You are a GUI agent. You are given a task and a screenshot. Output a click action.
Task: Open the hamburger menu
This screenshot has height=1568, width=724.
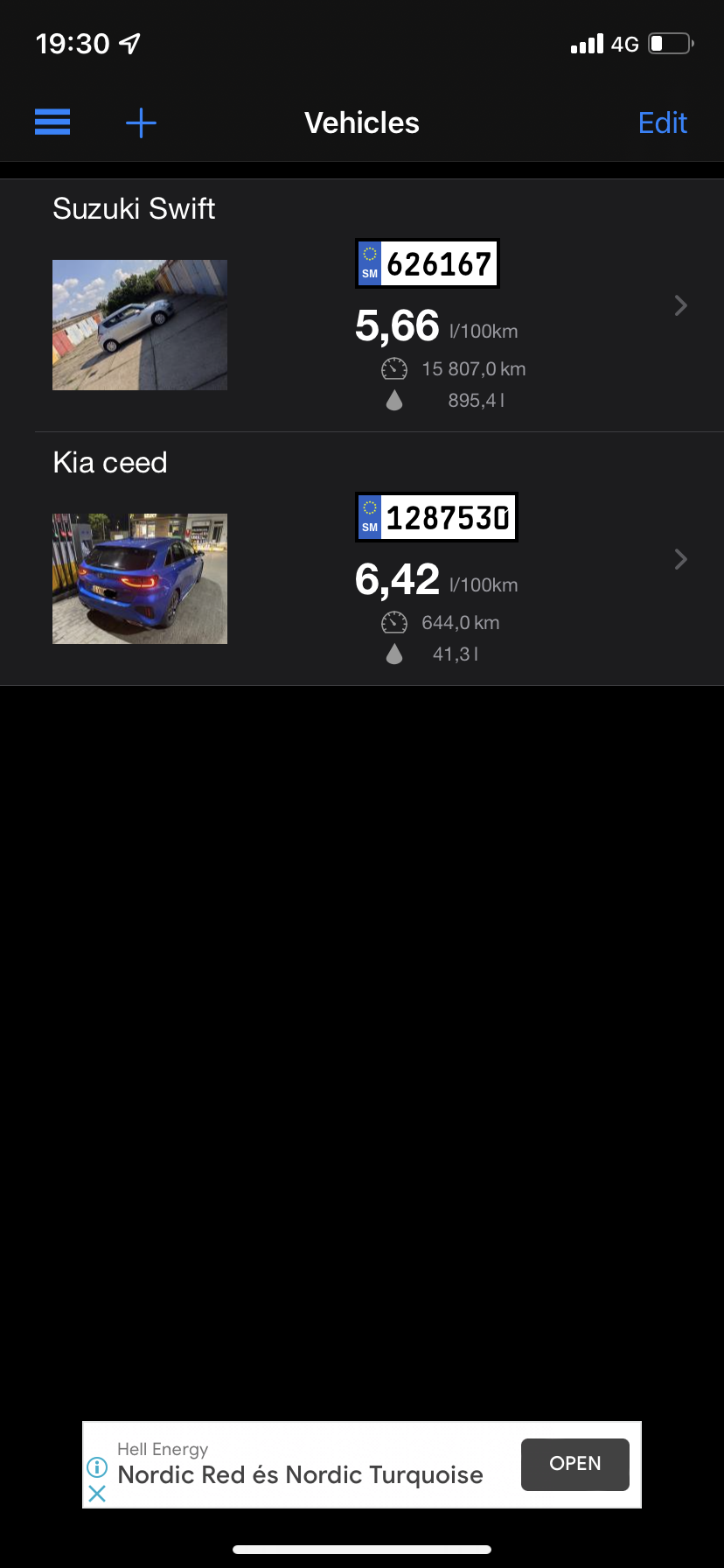pyautogui.click(x=52, y=122)
